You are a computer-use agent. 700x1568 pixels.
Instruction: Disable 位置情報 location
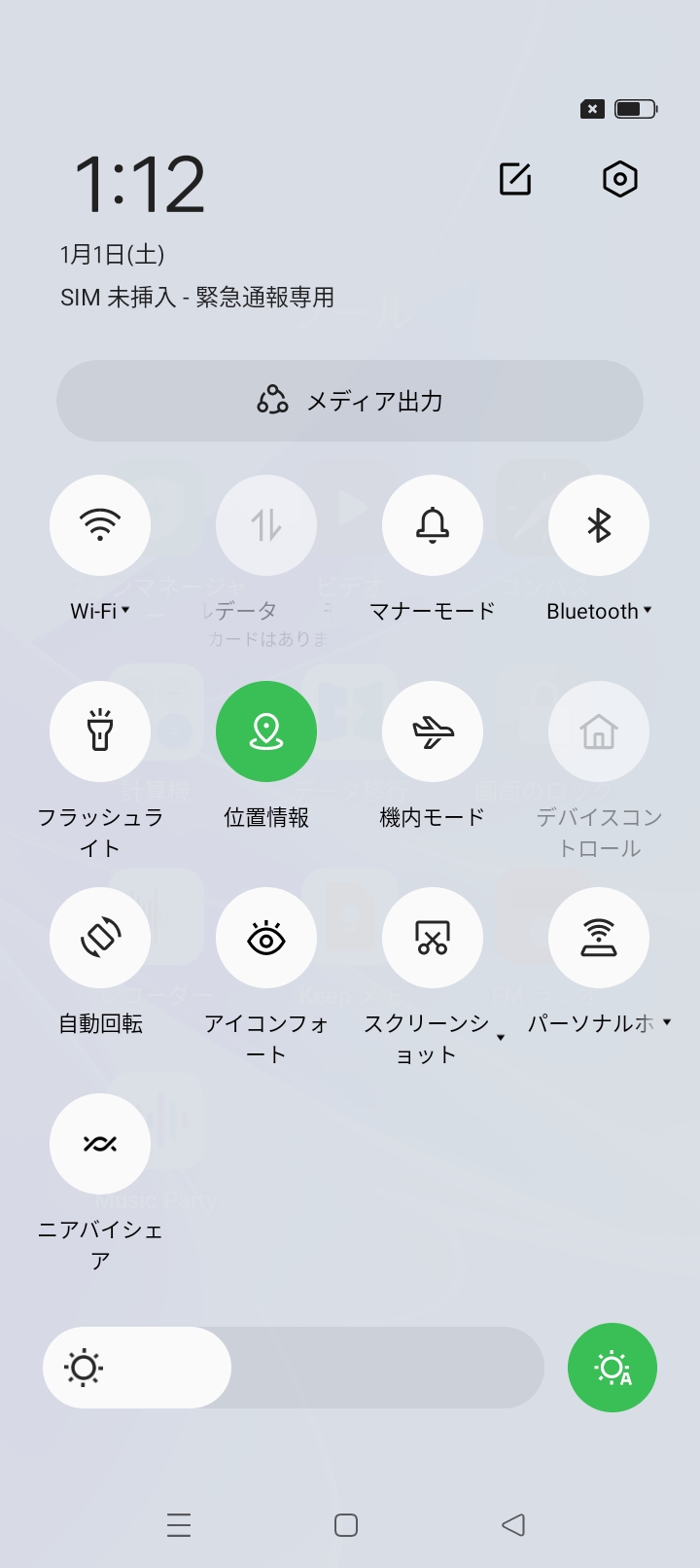tap(266, 731)
